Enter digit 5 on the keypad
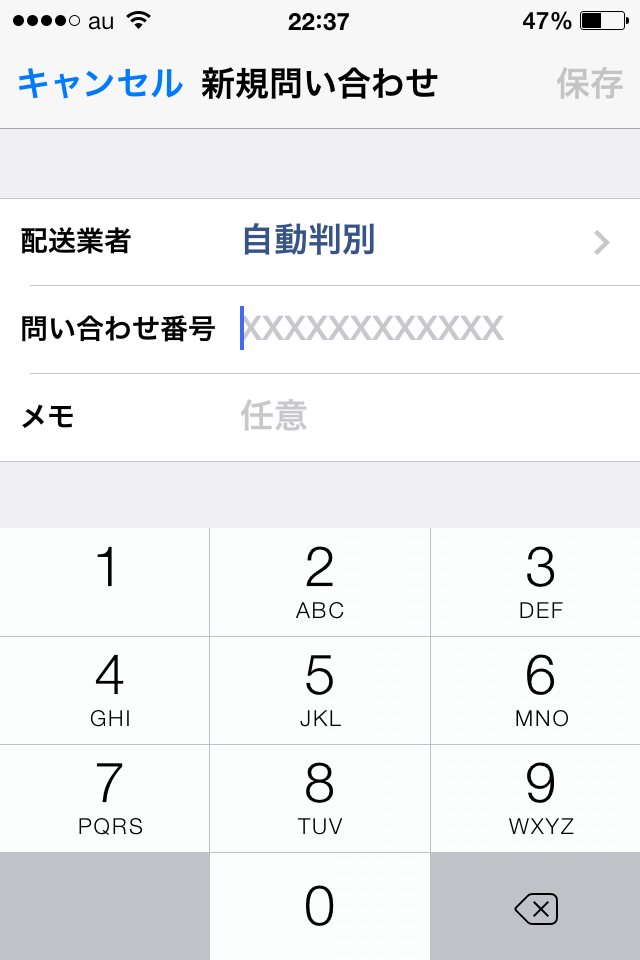Screen dimensions: 640x960 (320, 690)
